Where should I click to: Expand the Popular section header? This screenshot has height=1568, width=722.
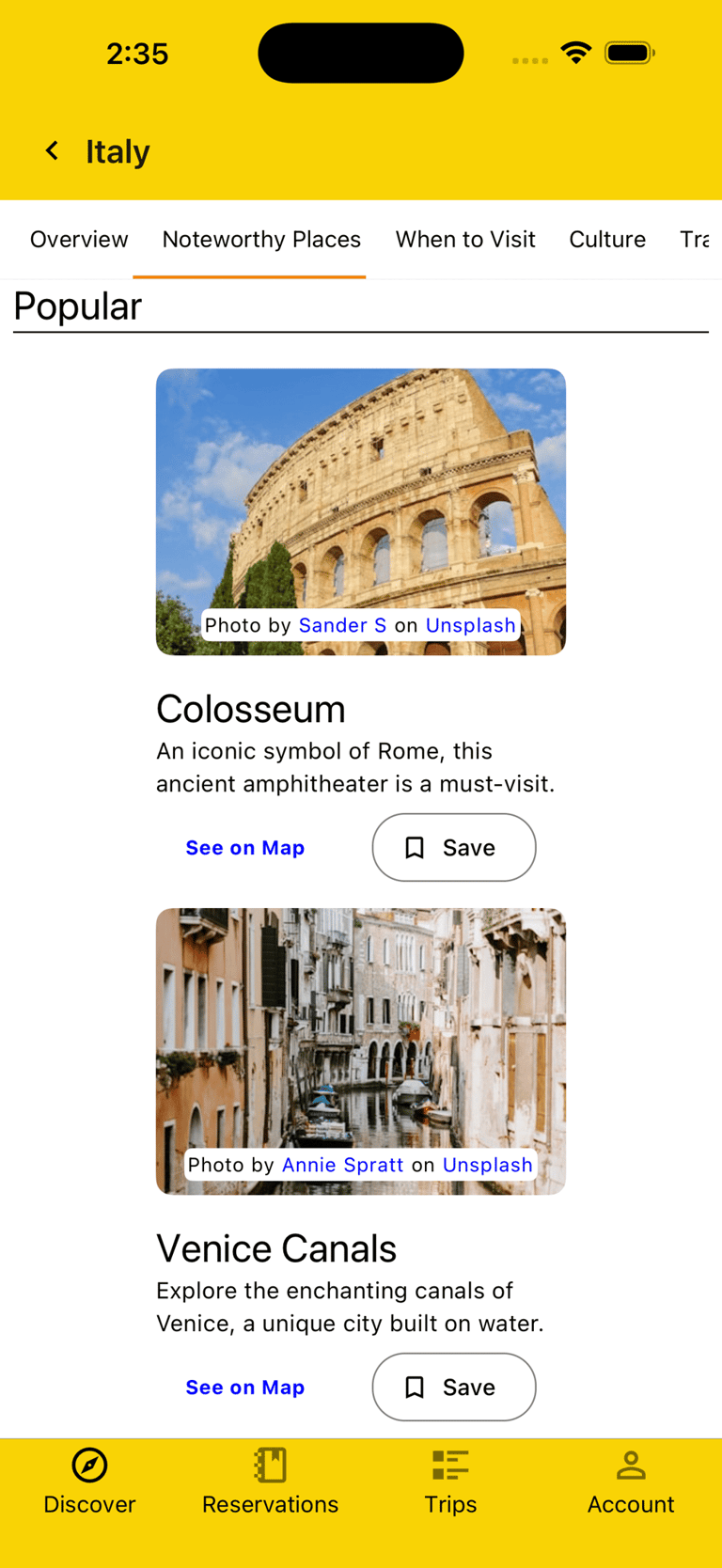point(78,306)
